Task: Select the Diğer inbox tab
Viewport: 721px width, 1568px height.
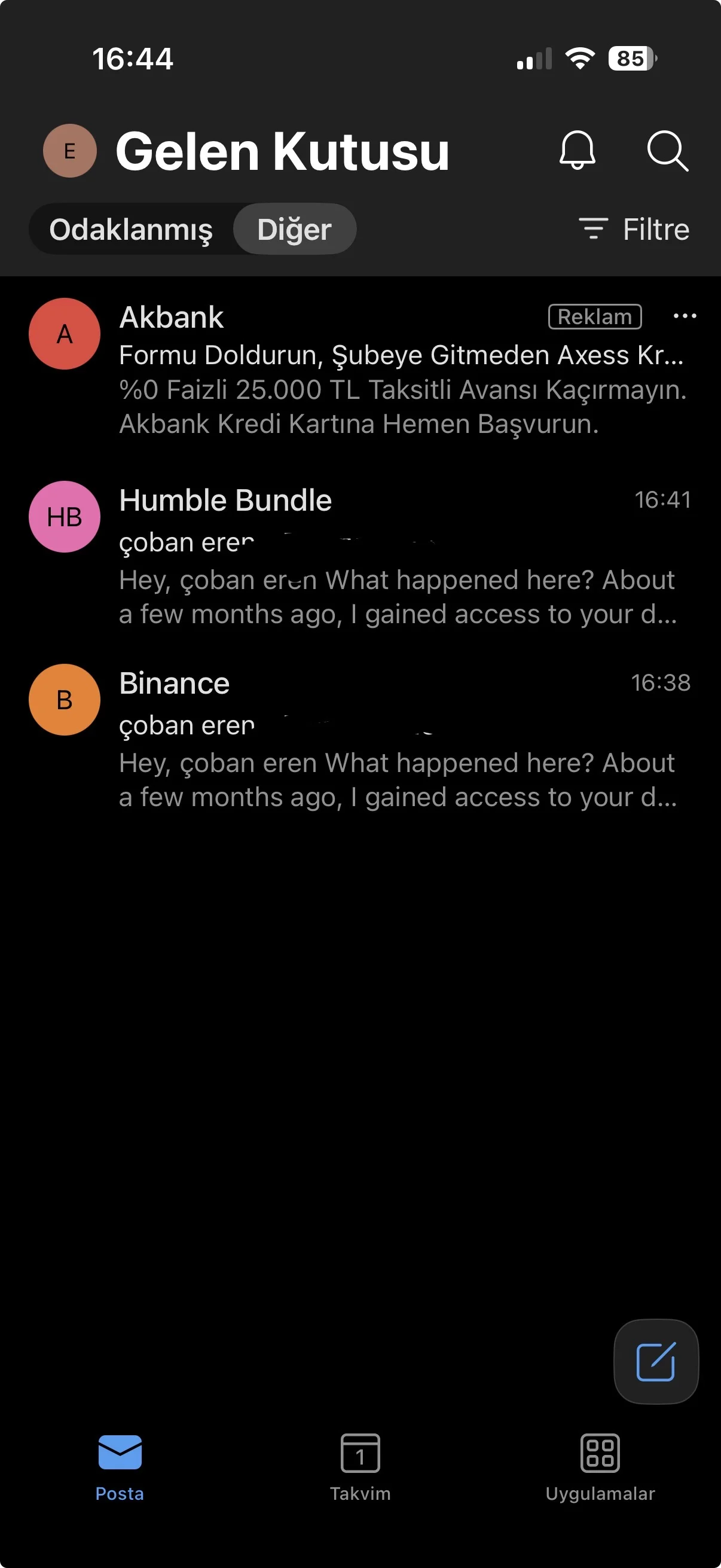Action: pos(295,230)
